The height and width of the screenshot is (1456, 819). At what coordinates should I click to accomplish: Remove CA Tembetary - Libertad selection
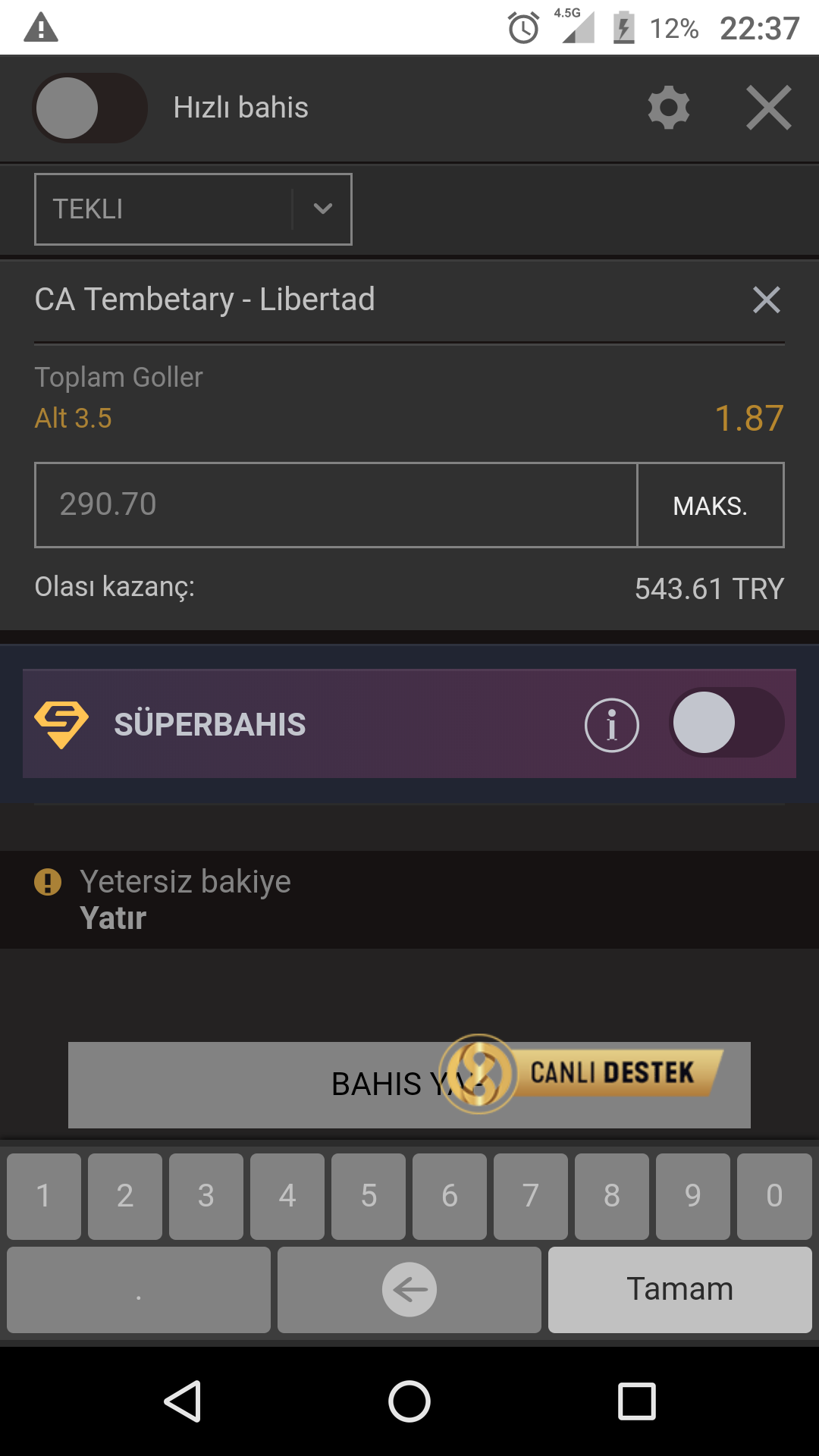pos(767,300)
